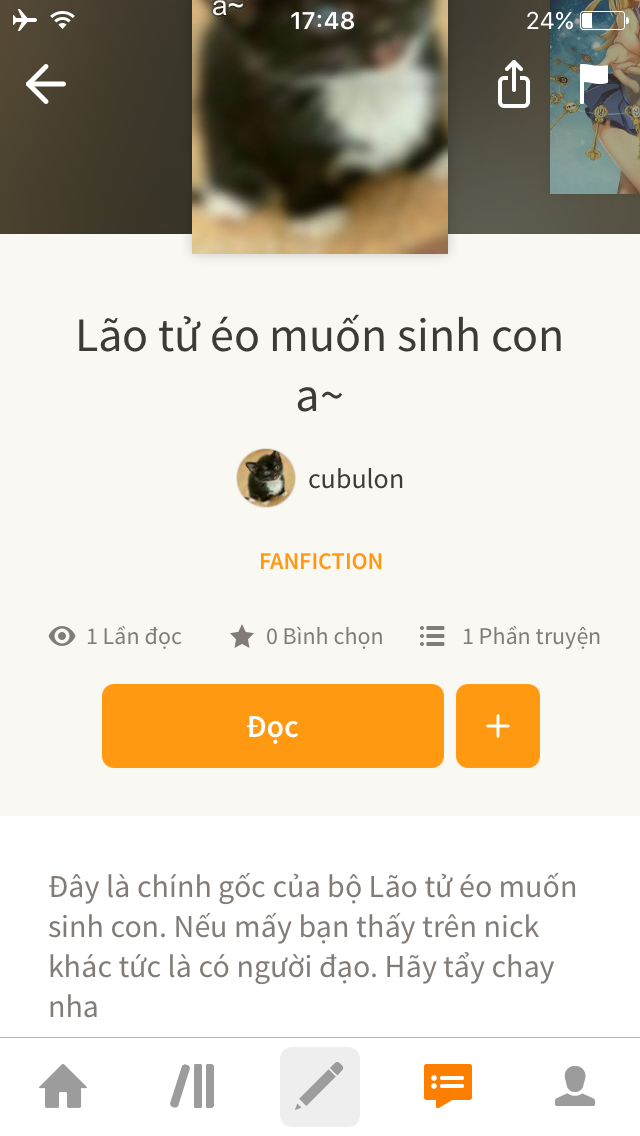Open the Write tab with pencil icon

click(x=320, y=1086)
